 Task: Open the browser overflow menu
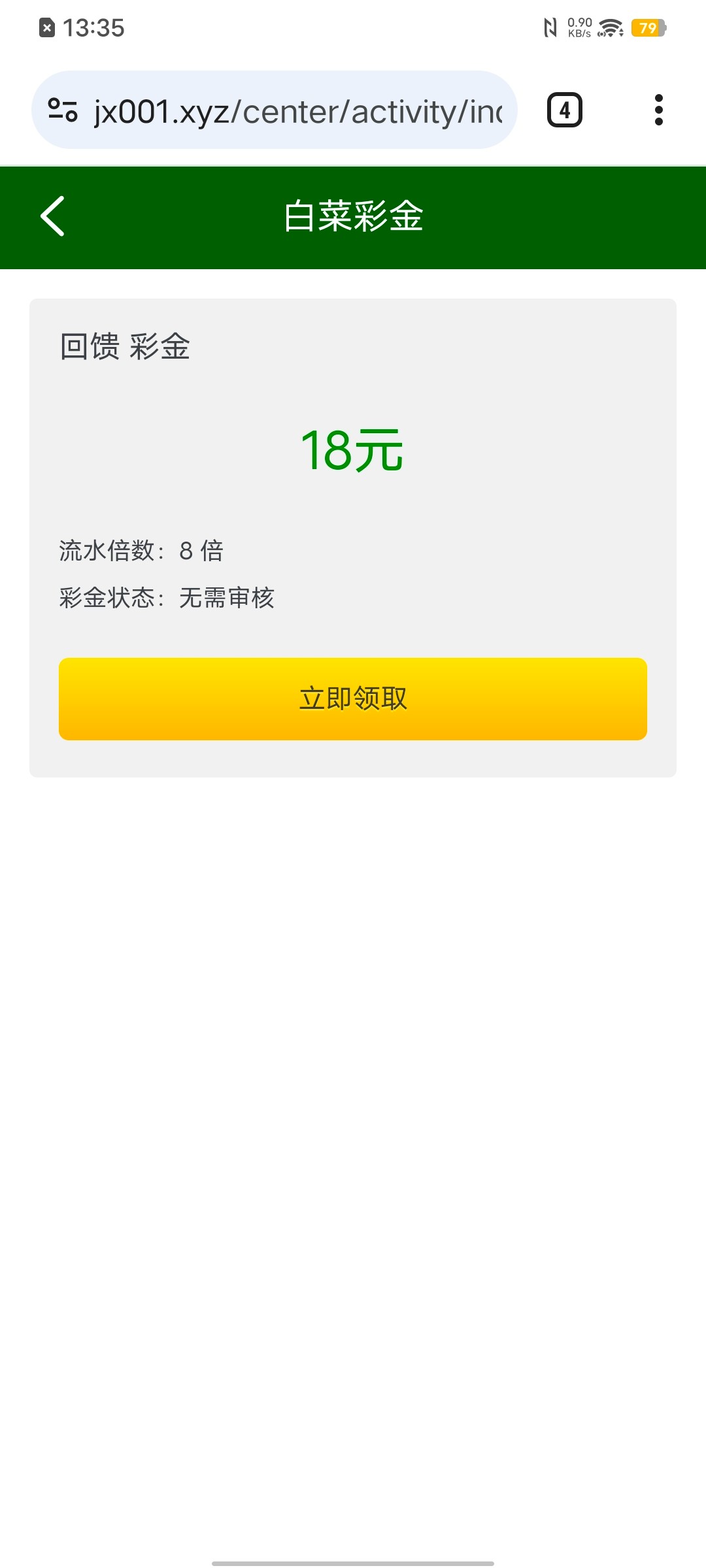tap(658, 110)
